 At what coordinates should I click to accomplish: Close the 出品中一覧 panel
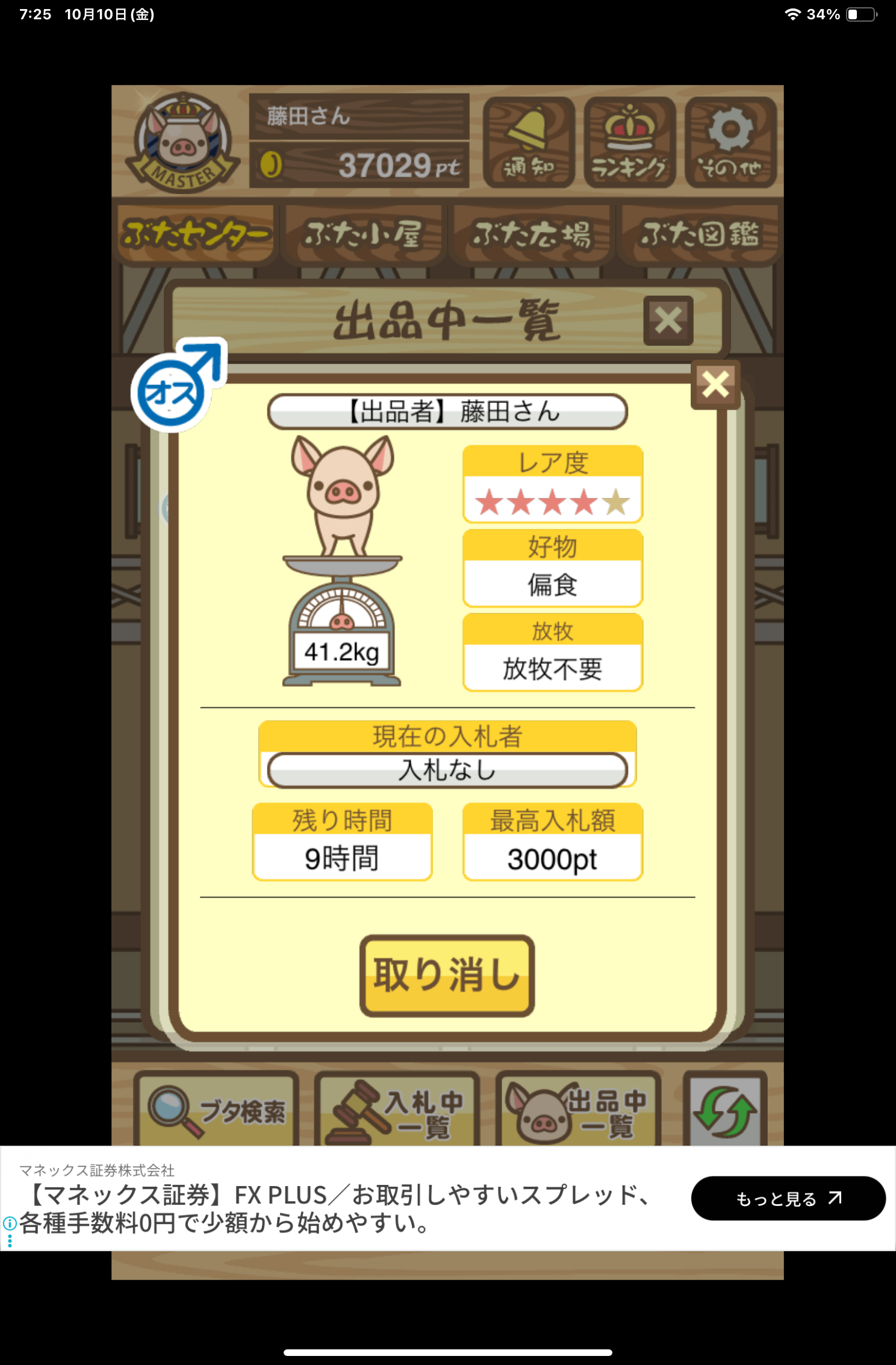(668, 320)
